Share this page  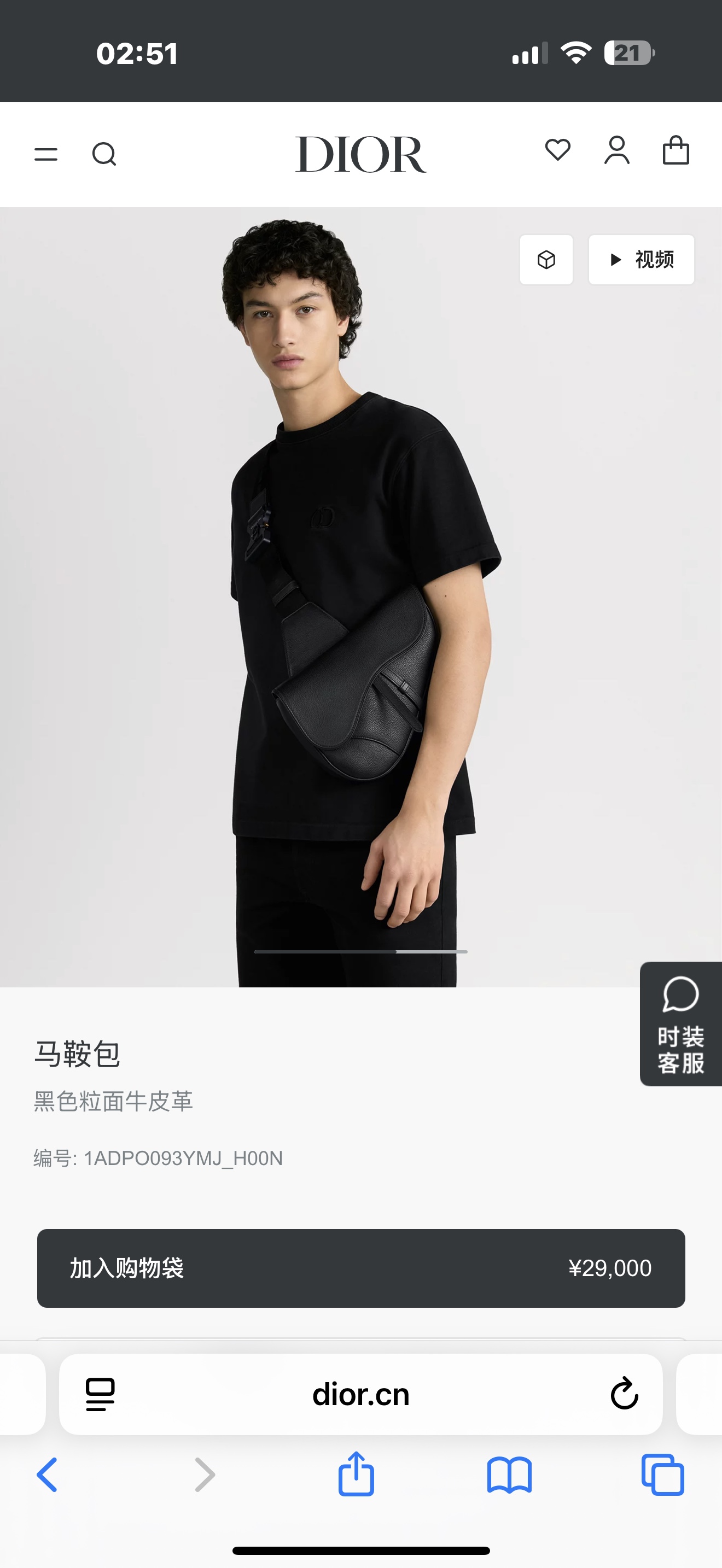(x=356, y=1473)
